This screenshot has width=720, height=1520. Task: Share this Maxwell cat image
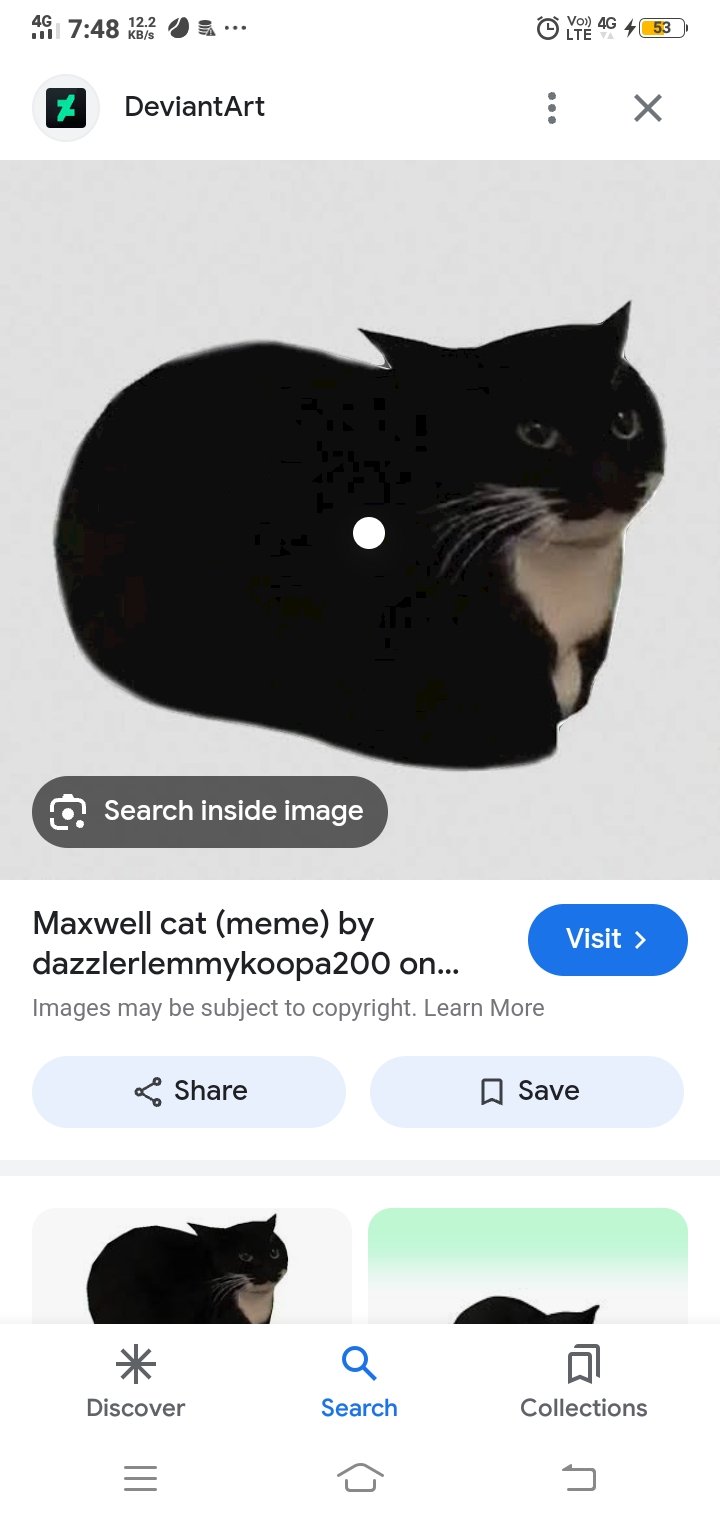click(x=189, y=1091)
